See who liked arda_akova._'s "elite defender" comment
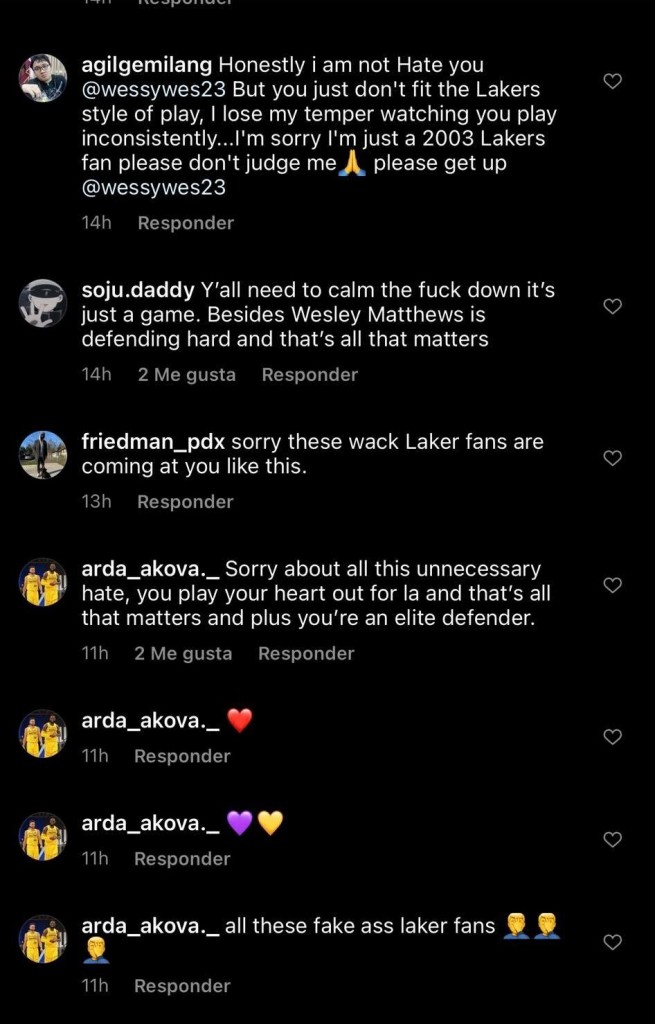This screenshot has width=655, height=1024. pos(183,654)
